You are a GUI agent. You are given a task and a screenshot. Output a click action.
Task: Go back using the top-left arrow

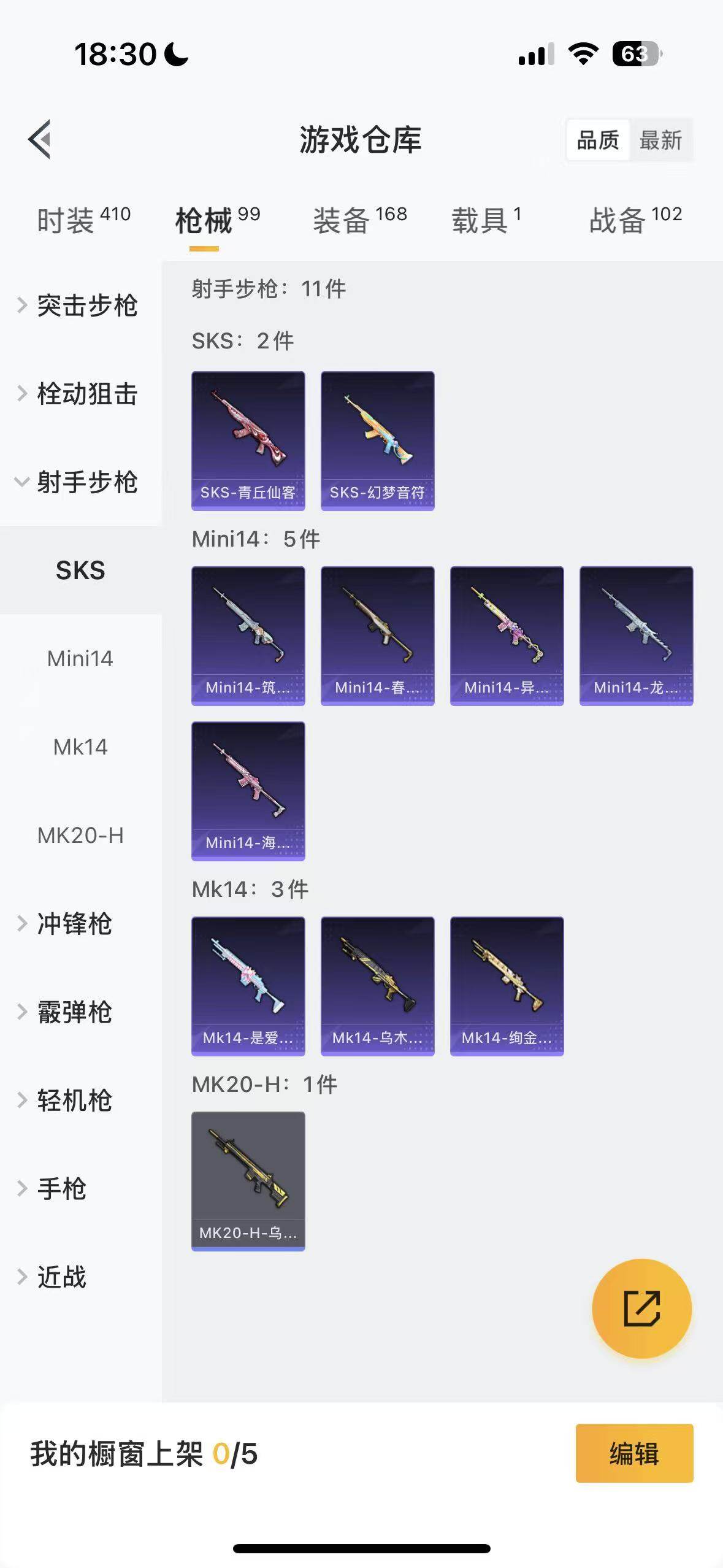coord(40,139)
